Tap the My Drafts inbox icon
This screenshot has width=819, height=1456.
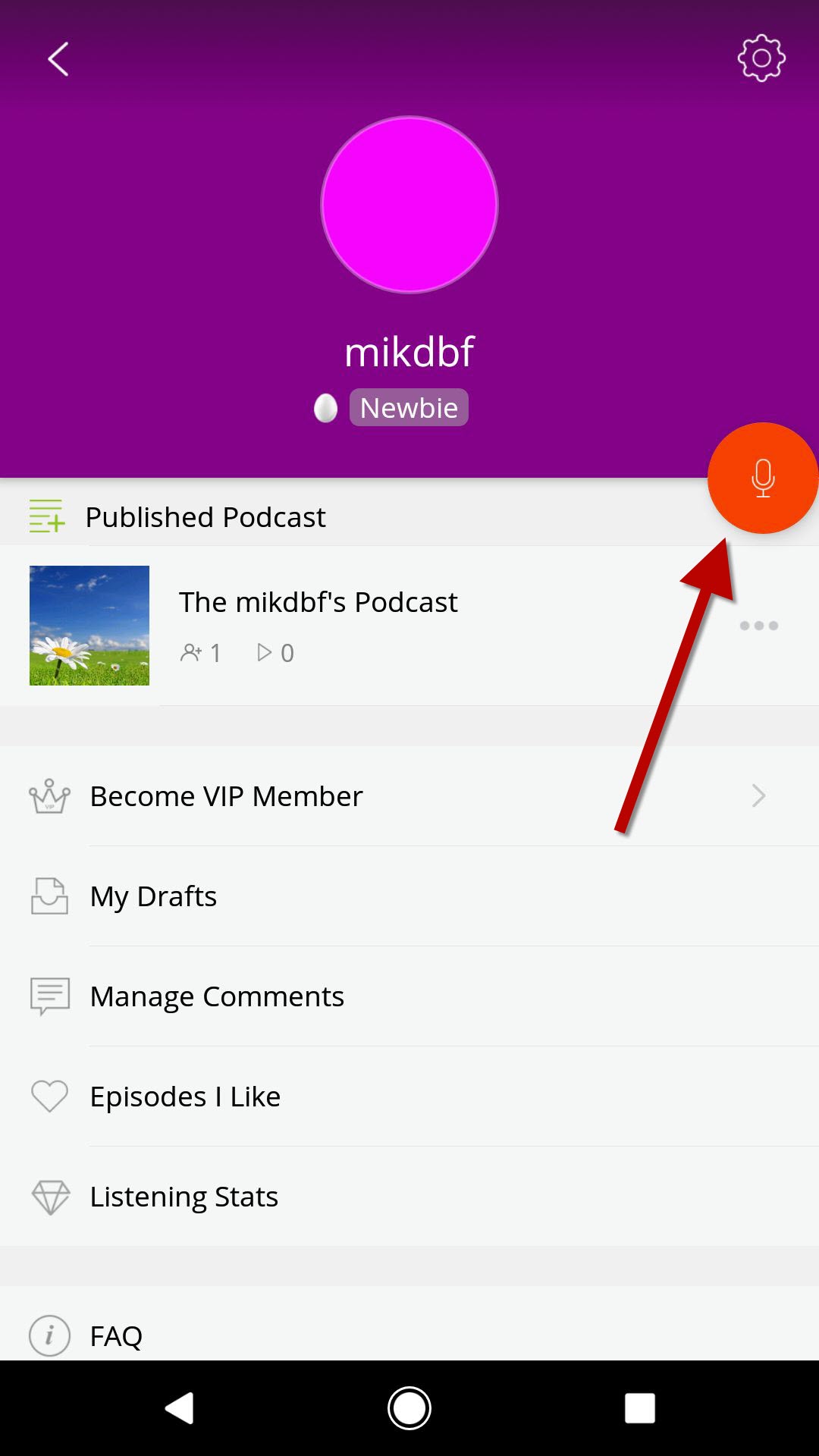49,896
